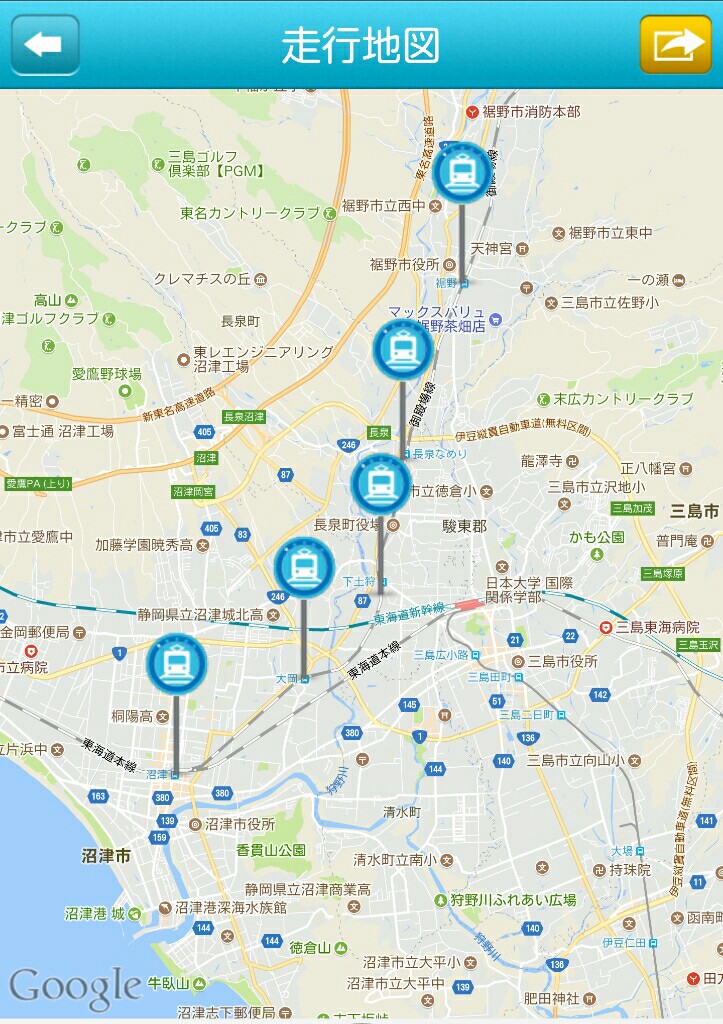The width and height of the screenshot is (723, 1024).
Task: Select the train marker near Nagaizumi-Nameri station
Action: pyautogui.click(x=403, y=350)
